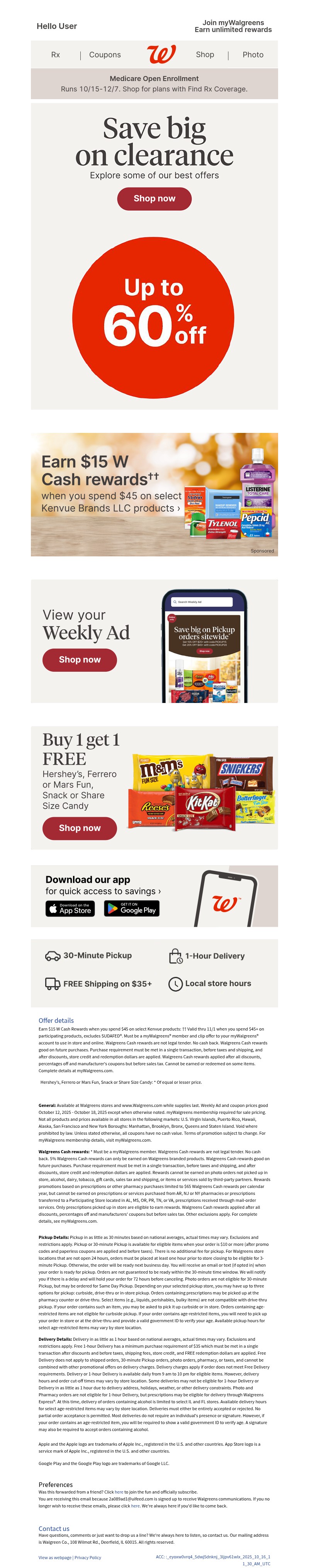
Task: Shop now on Buy 1 get 1 candy
Action: pyautogui.click(x=79, y=828)
